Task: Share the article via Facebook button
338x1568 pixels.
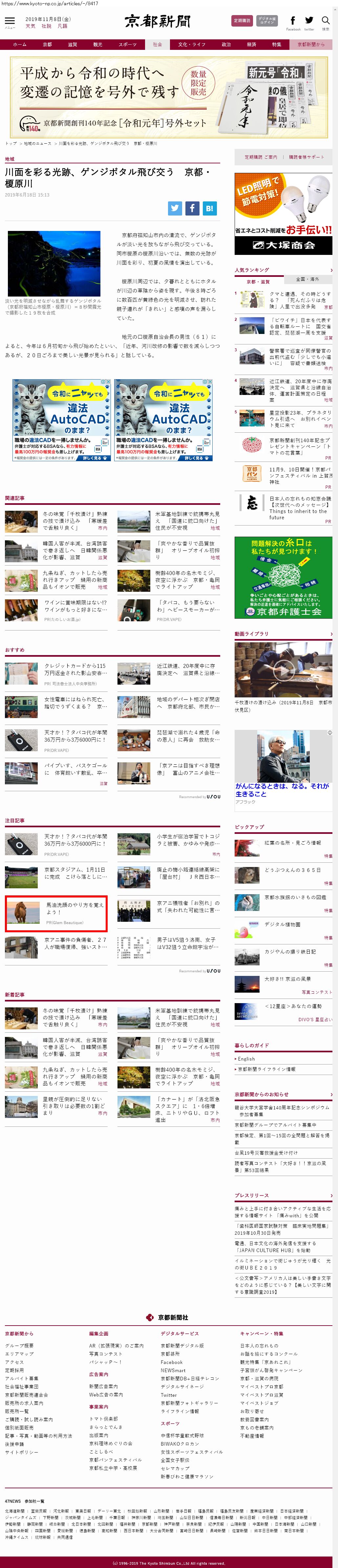Action: coord(192,208)
